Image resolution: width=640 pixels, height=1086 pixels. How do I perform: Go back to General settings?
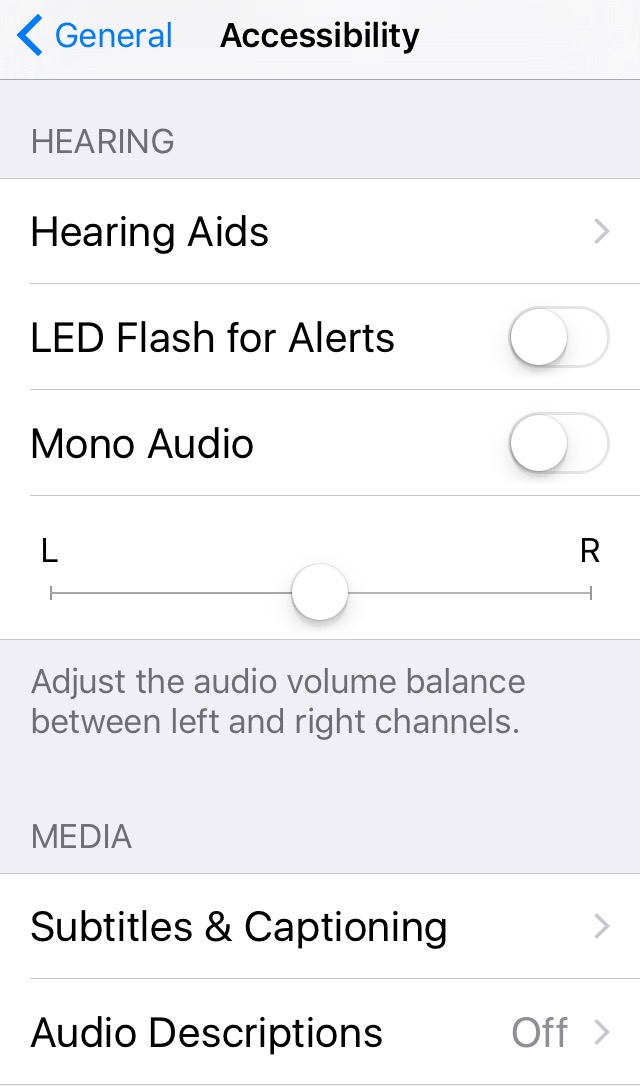pyautogui.click(x=95, y=37)
